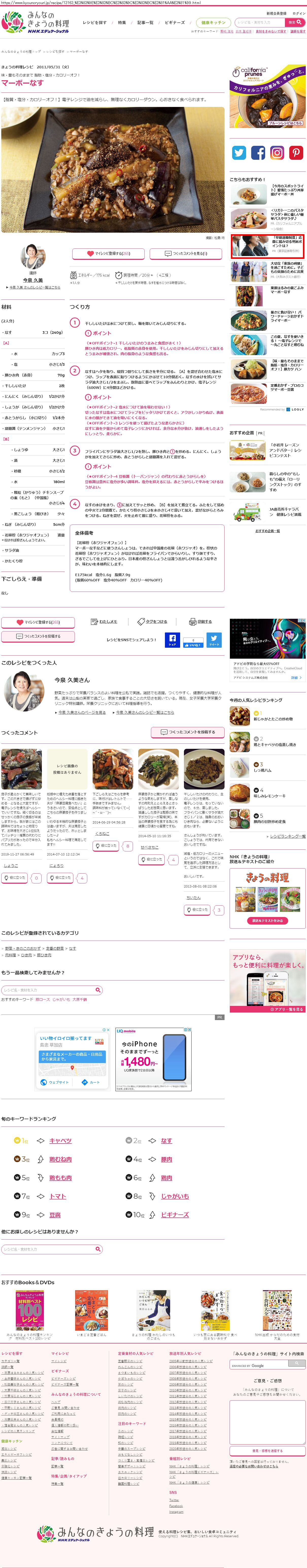View comments via つくったコメントを見る
This screenshot has height=1568, width=307.
tap(186, 253)
